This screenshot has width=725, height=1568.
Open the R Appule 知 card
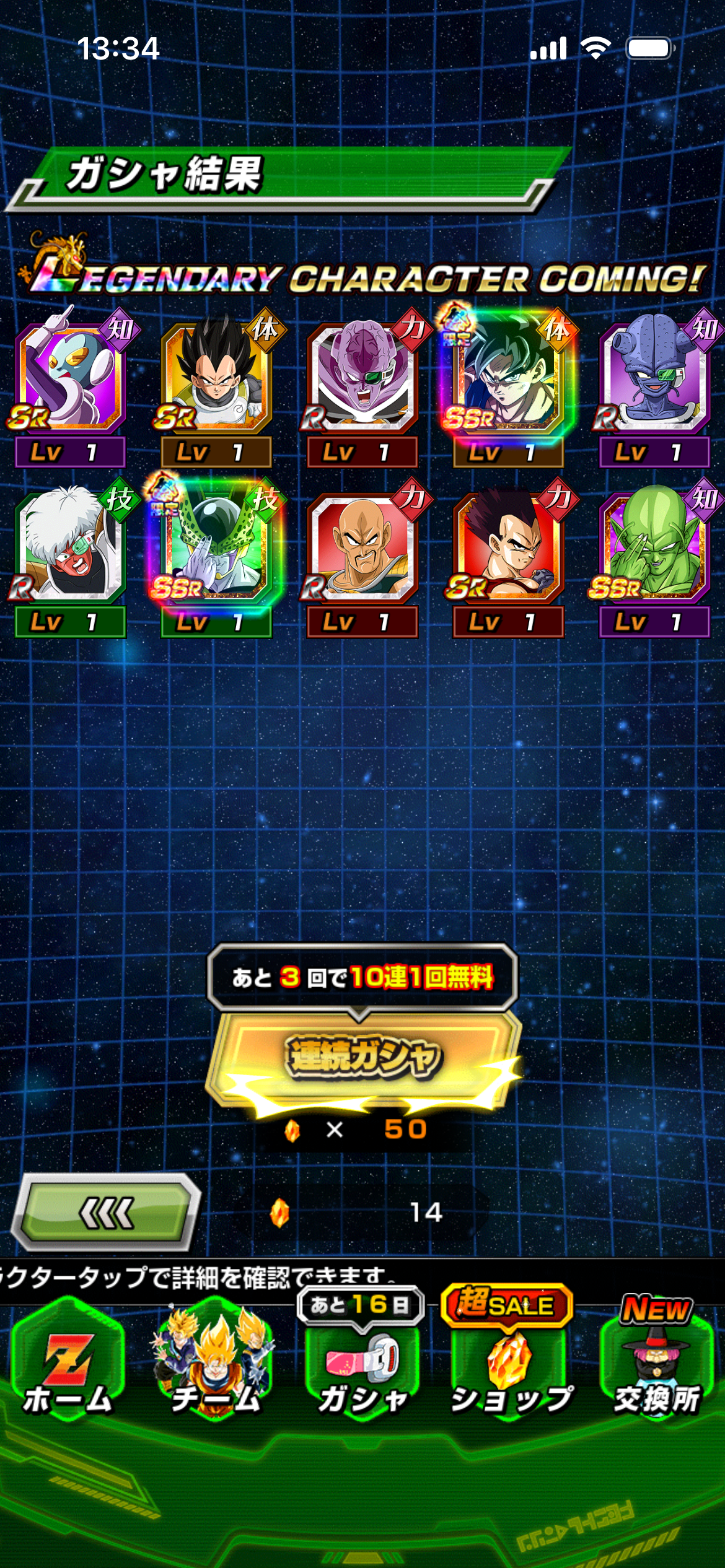click(654, 387)
